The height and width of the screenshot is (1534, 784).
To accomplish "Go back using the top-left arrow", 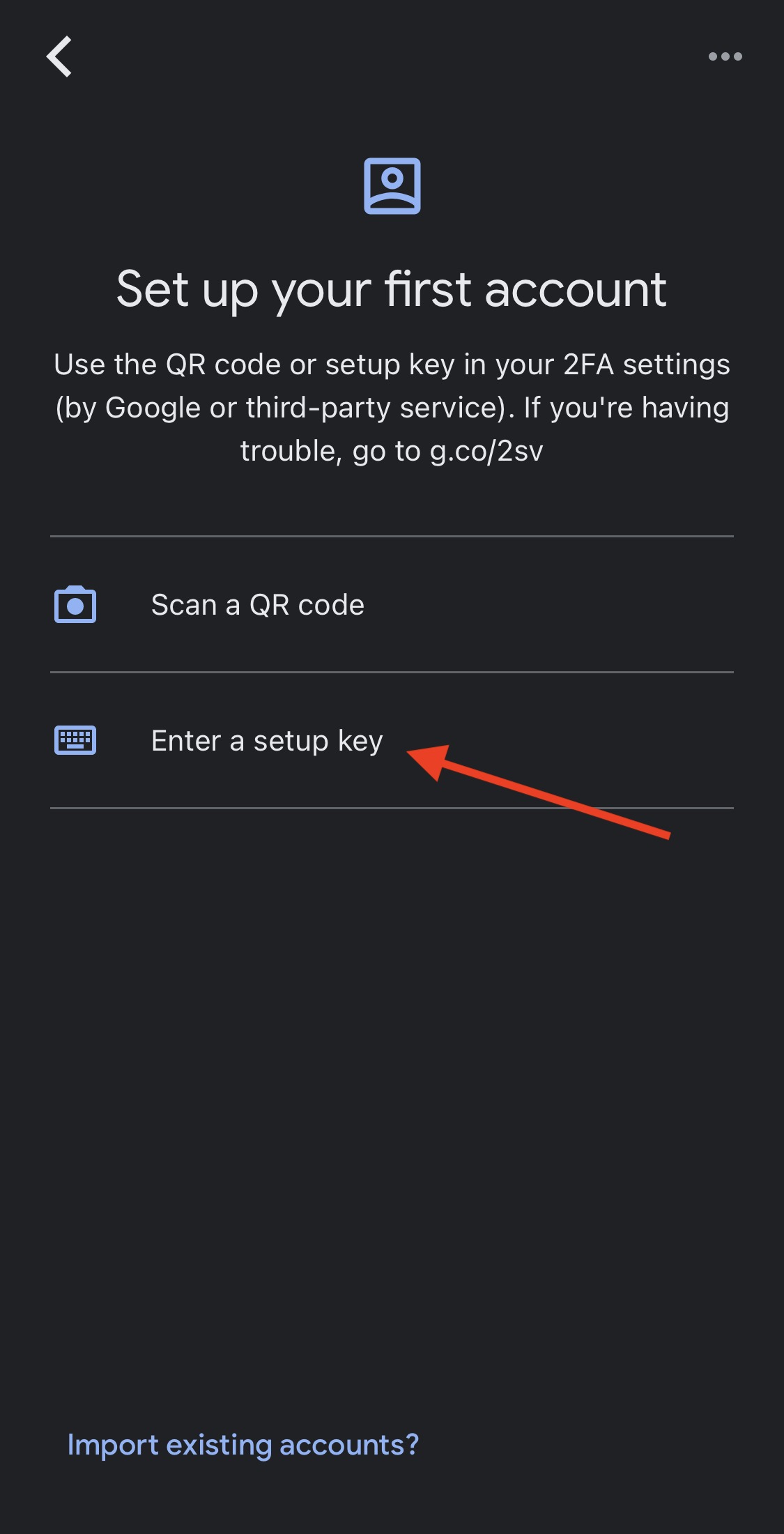I will coord(59,56).
